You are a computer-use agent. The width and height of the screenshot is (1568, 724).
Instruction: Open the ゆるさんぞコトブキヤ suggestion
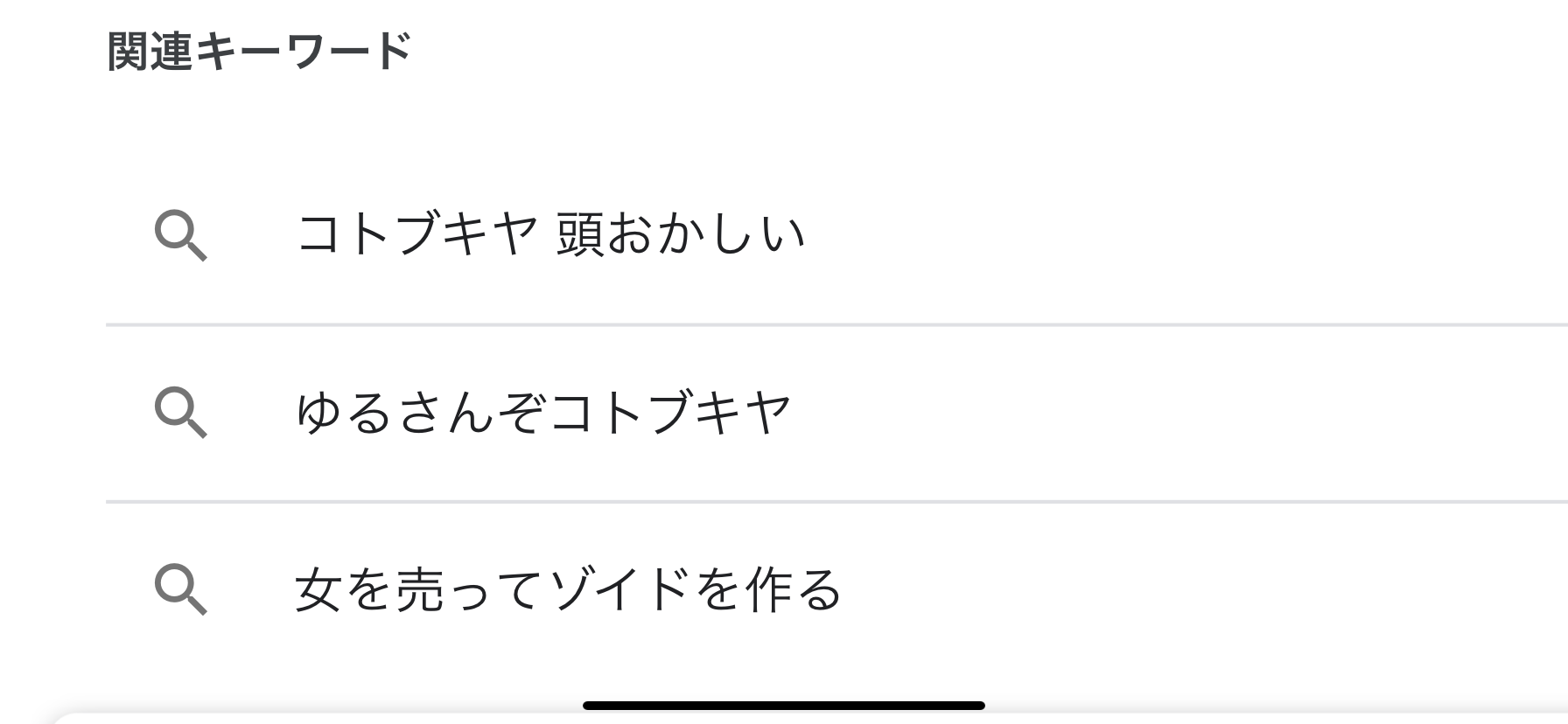point(543,413)
